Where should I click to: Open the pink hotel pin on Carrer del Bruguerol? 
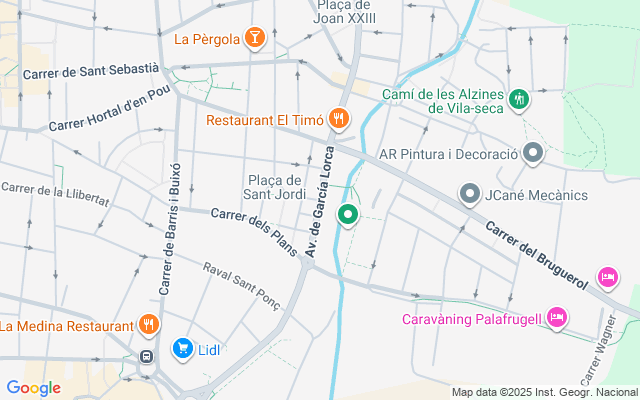606,276
